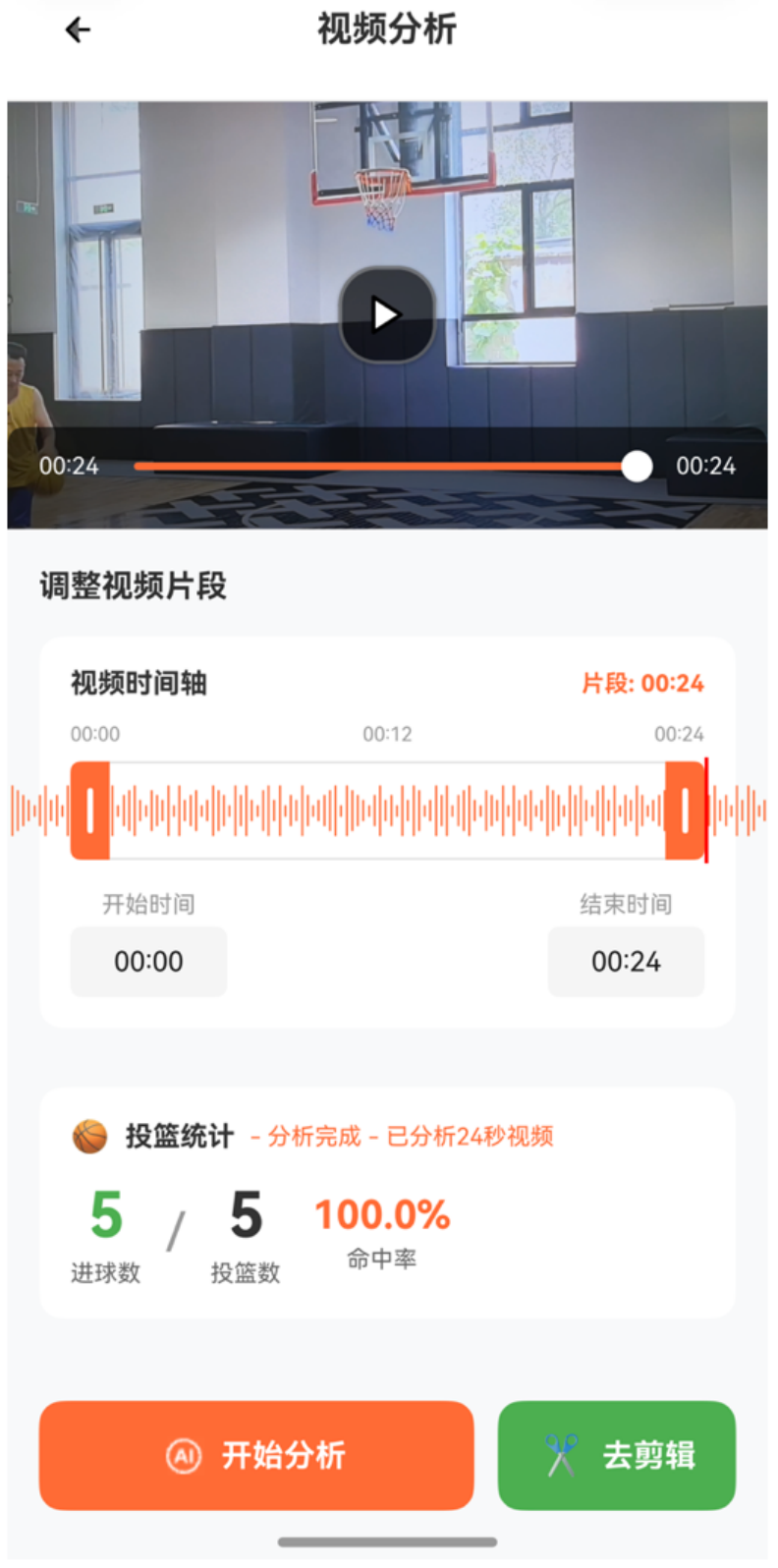Select the left trim handle on timeline
Viewport: 778px width, 1568px height.
click(x=90, y=811)
